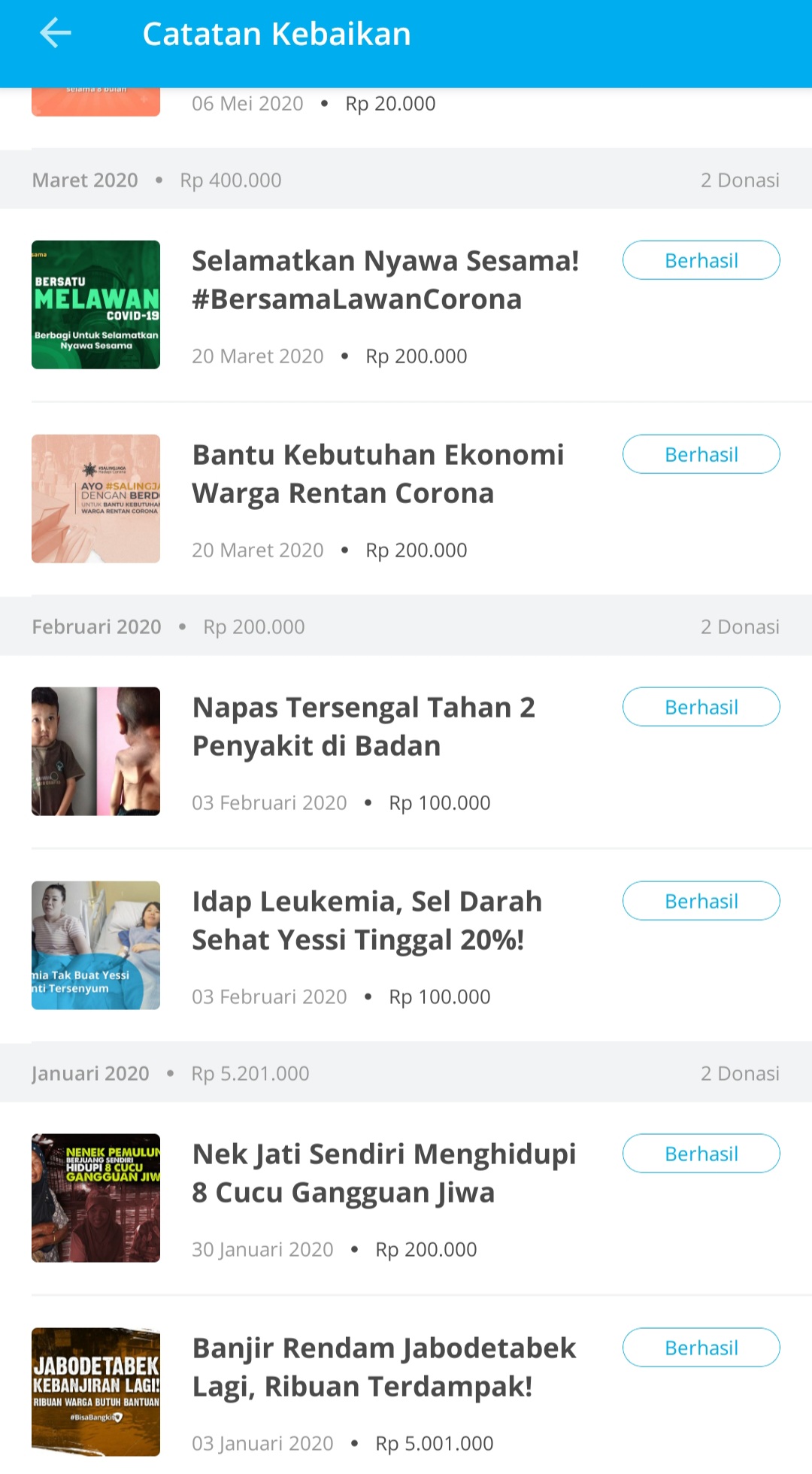Viewport: 812px width, 1474px height.
Task: Tap Berhasil on Napas Tersengal donation
Action: 701,707
